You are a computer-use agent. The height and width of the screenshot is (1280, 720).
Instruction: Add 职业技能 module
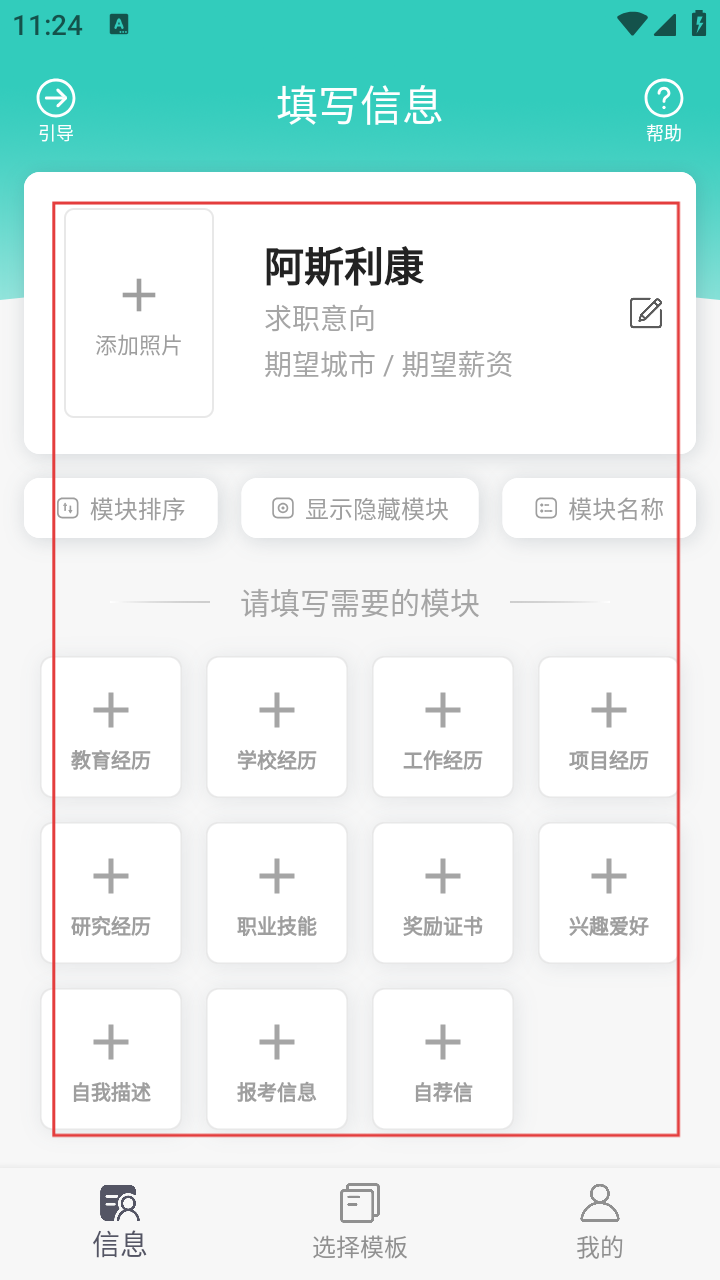click(x=277, y=893)
